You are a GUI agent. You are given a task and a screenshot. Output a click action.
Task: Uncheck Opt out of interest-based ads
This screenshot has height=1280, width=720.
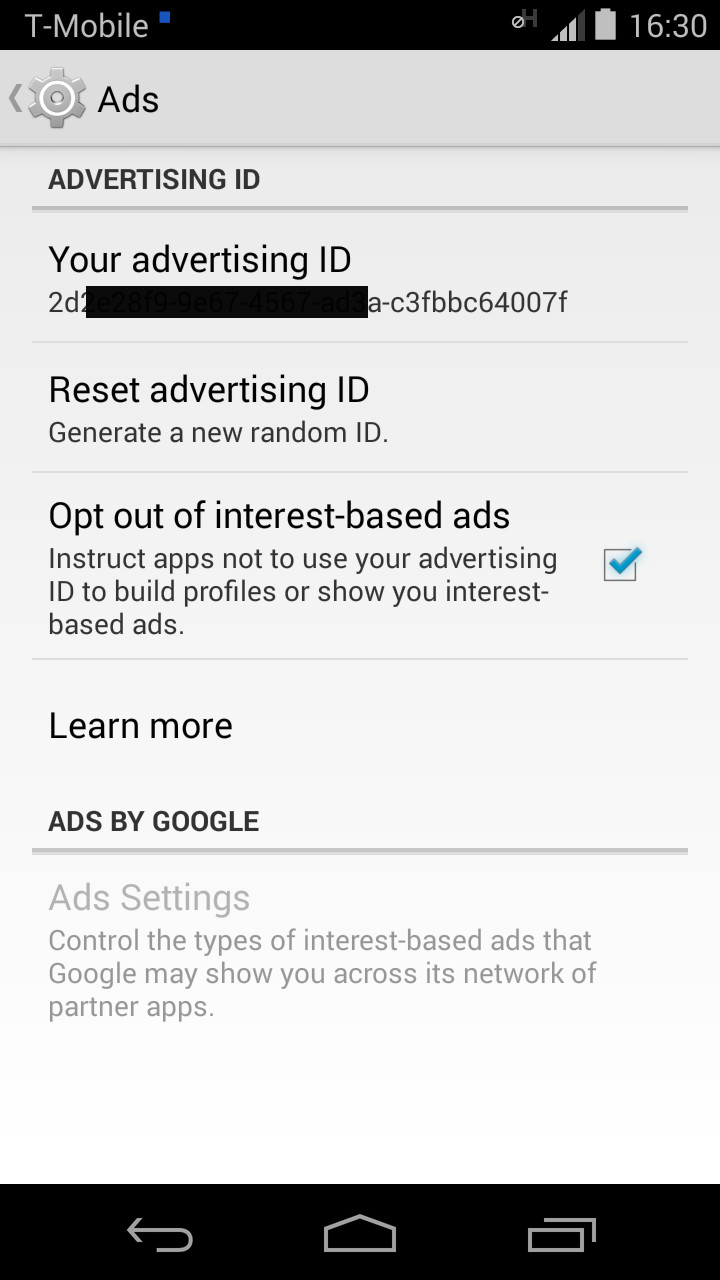pos(621,564)
